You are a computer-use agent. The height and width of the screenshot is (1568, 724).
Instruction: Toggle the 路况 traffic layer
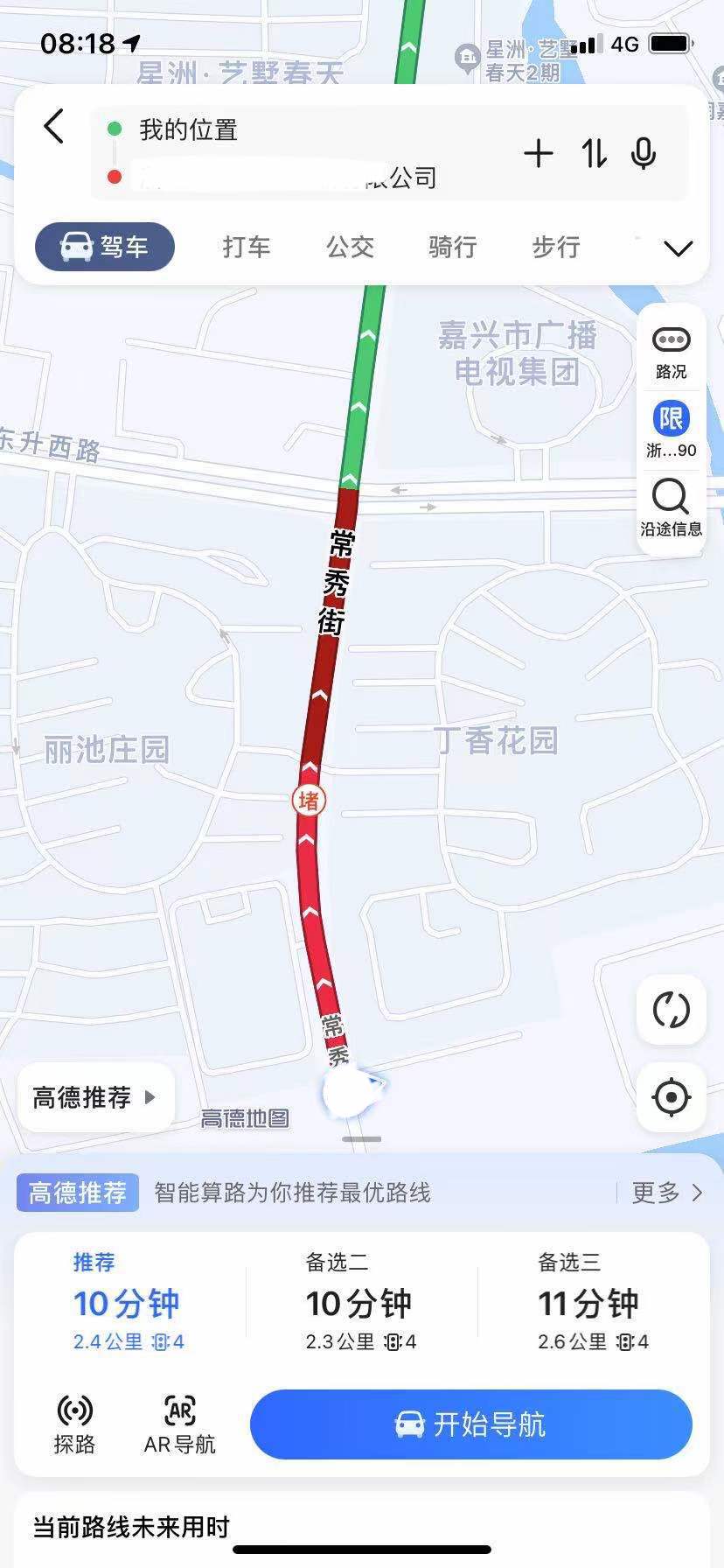coord(671,352)
